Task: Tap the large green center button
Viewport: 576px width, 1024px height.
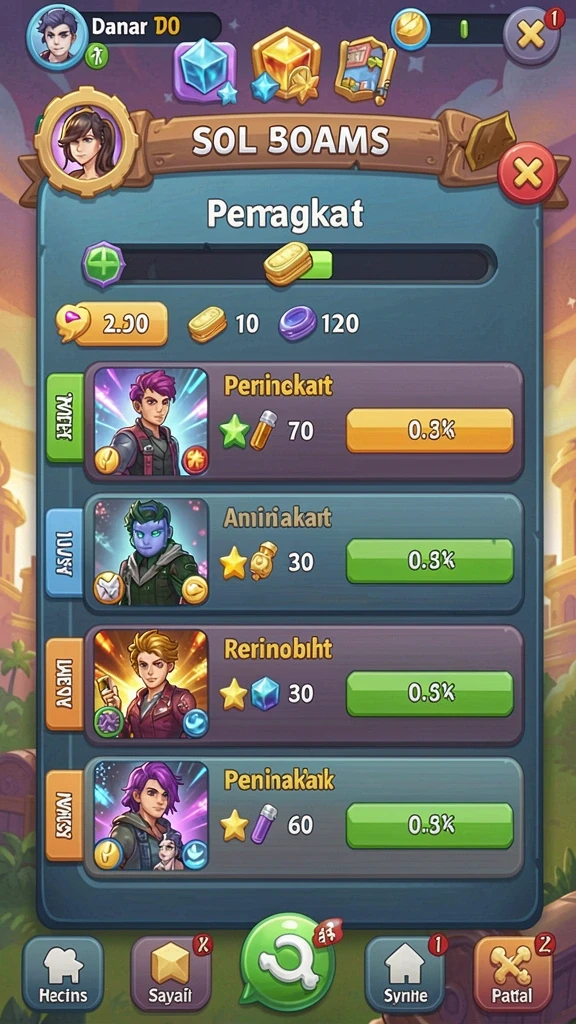Action: click(287, 962)
